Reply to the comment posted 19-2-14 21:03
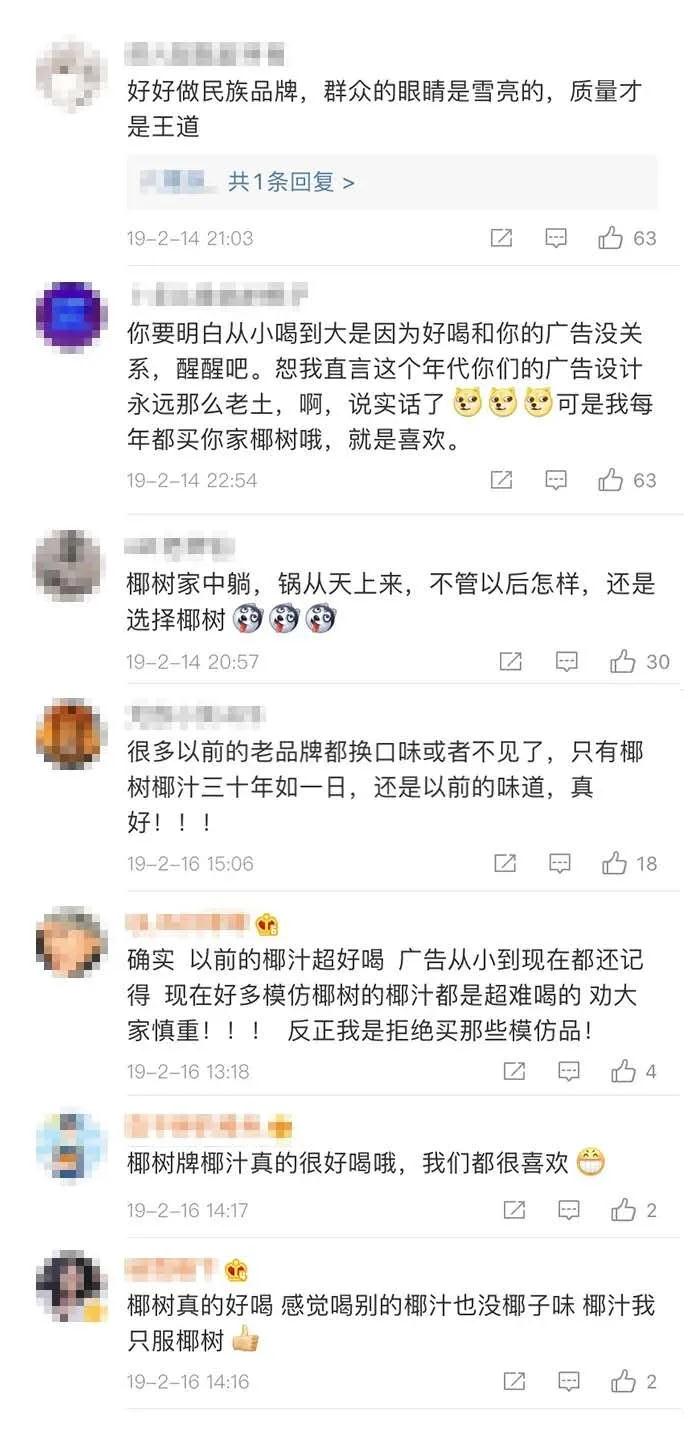The height and width of the screenshot is (1442, 700). 556,238
